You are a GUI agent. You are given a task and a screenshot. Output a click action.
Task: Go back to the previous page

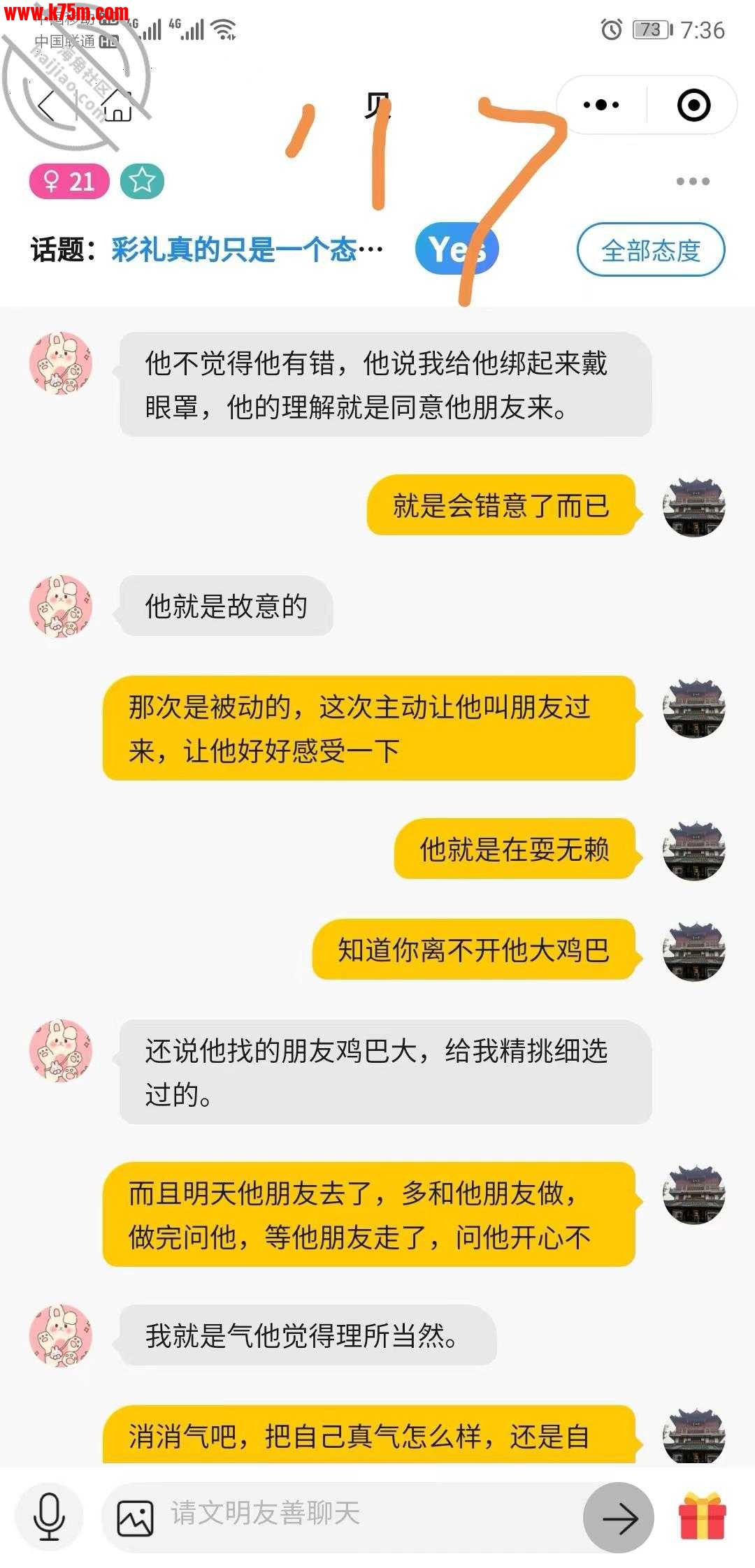point(48,107)
